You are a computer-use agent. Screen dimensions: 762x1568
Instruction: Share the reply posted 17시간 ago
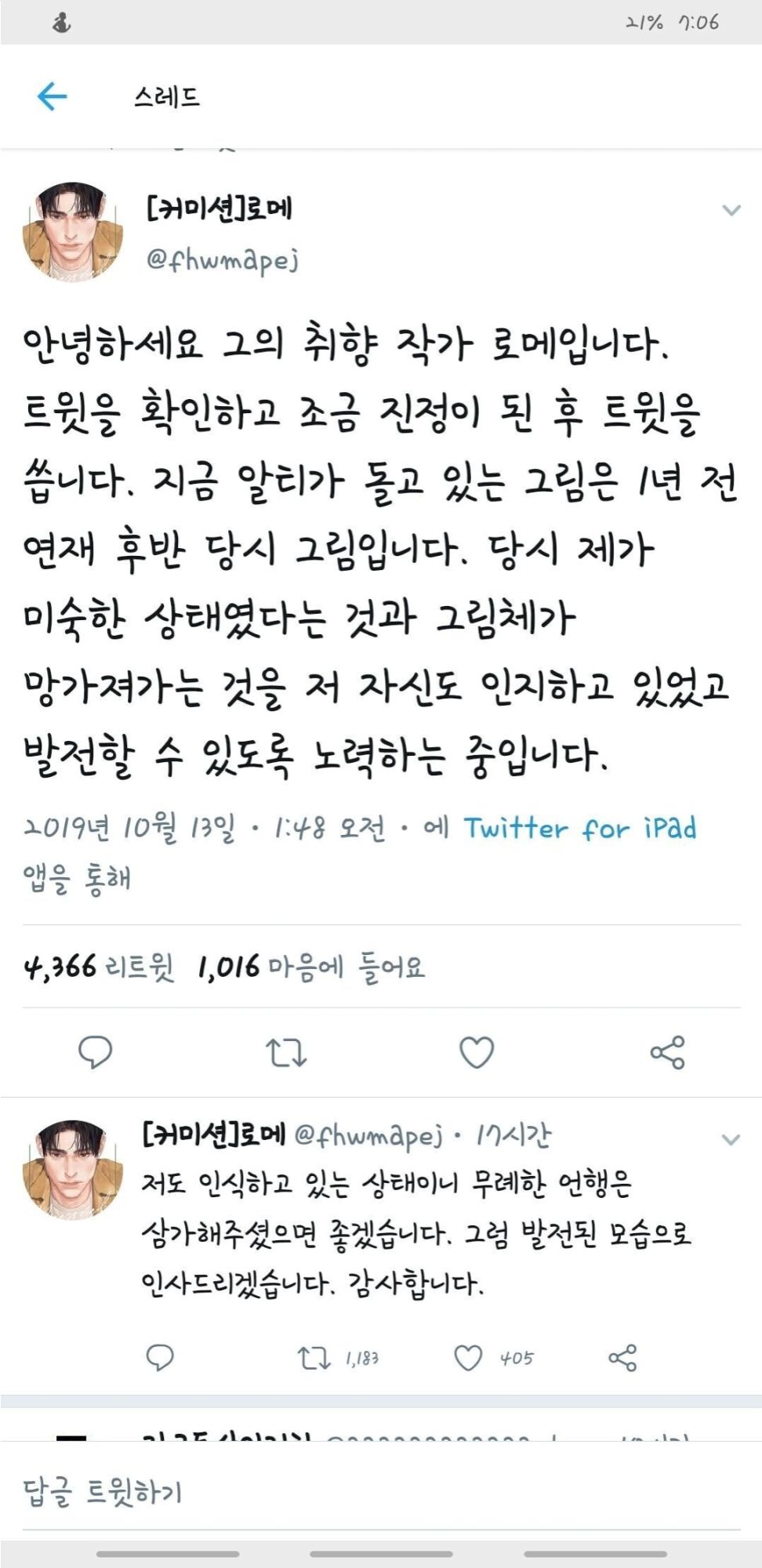(622, 1357)
